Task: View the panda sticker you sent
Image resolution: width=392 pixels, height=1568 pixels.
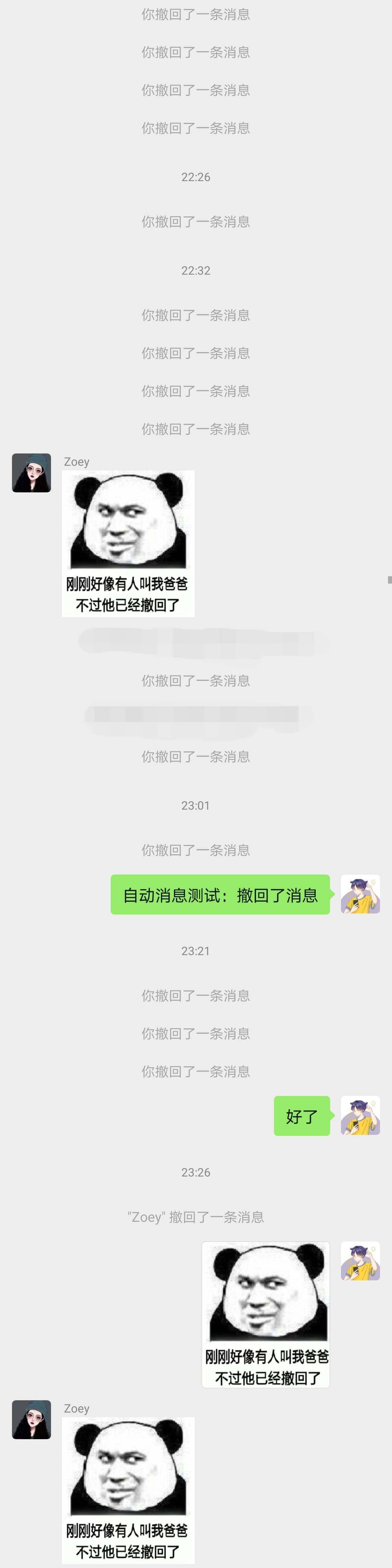Action: [266, 1314]
